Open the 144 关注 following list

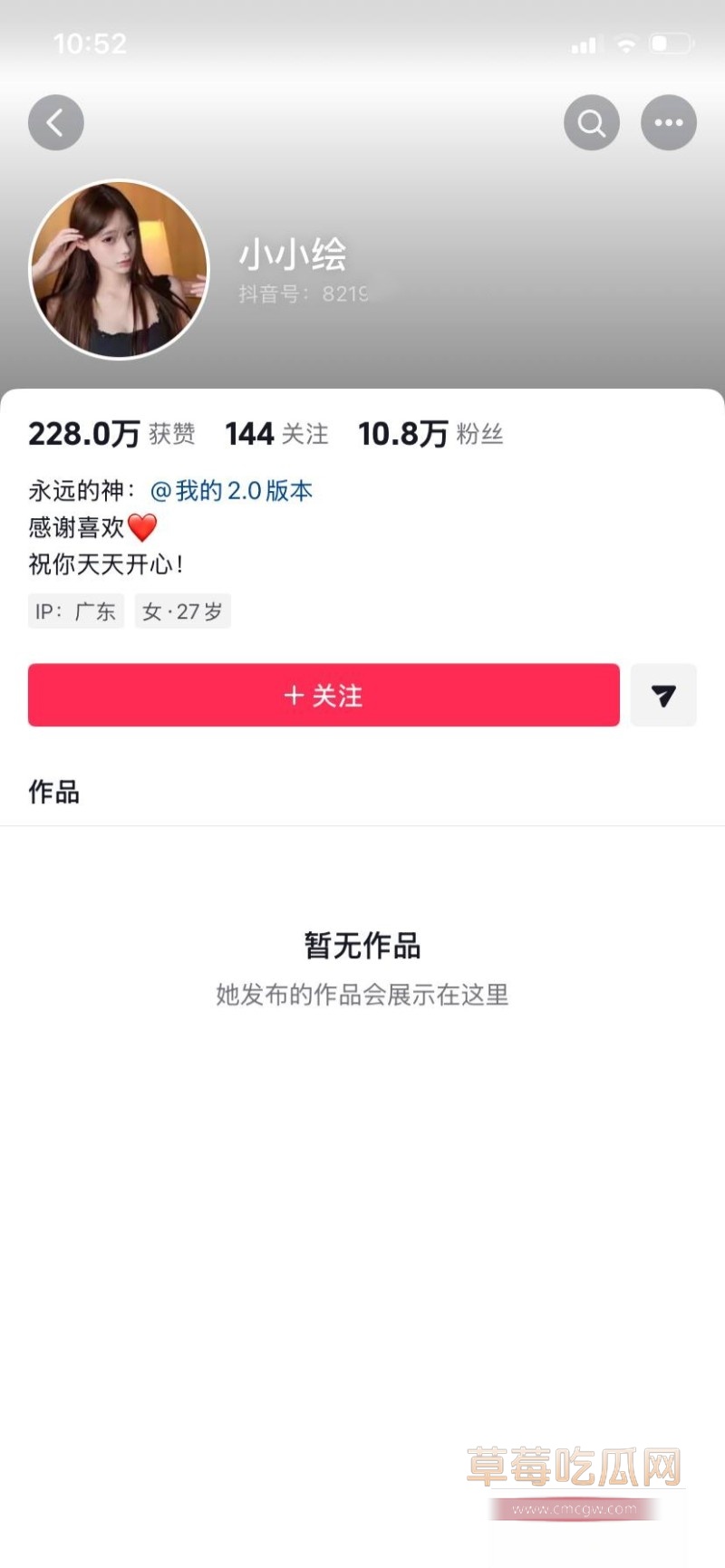click(x=276, y=434)
